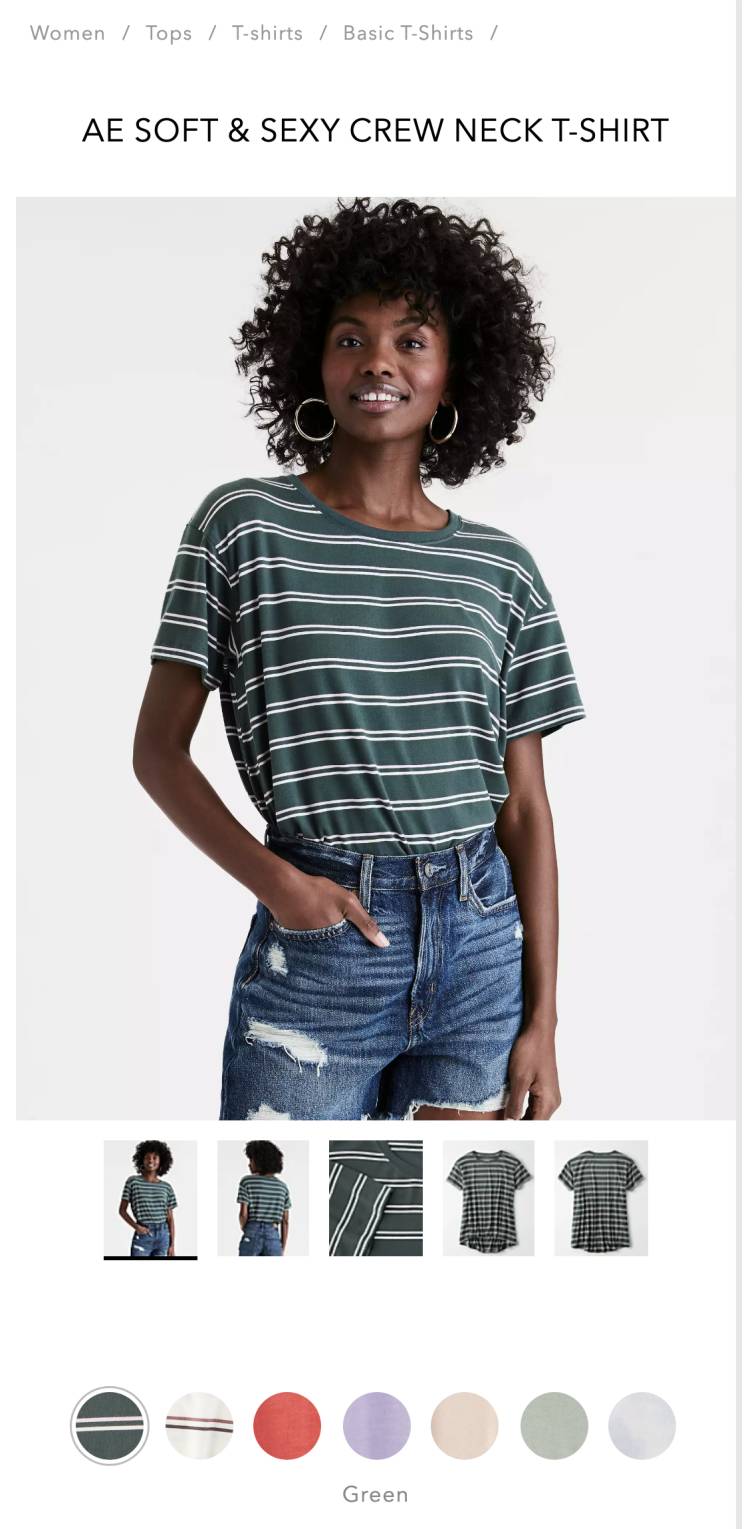The width and height of the screenshot is (750, 1529).
Task: Select the red color swatch
Action: point(287,1425)
